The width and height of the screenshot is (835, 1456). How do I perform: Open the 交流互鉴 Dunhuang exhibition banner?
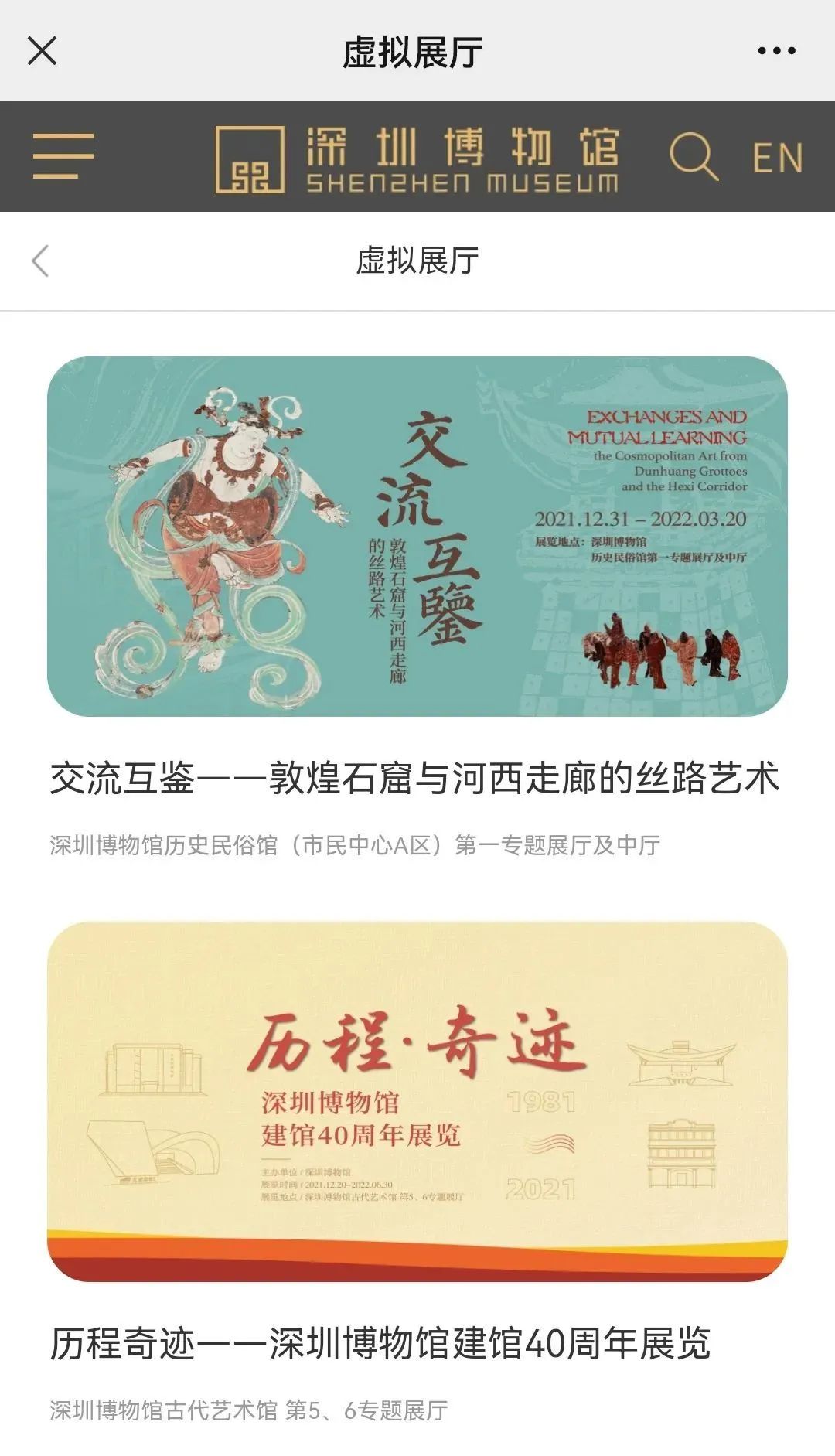417,536
